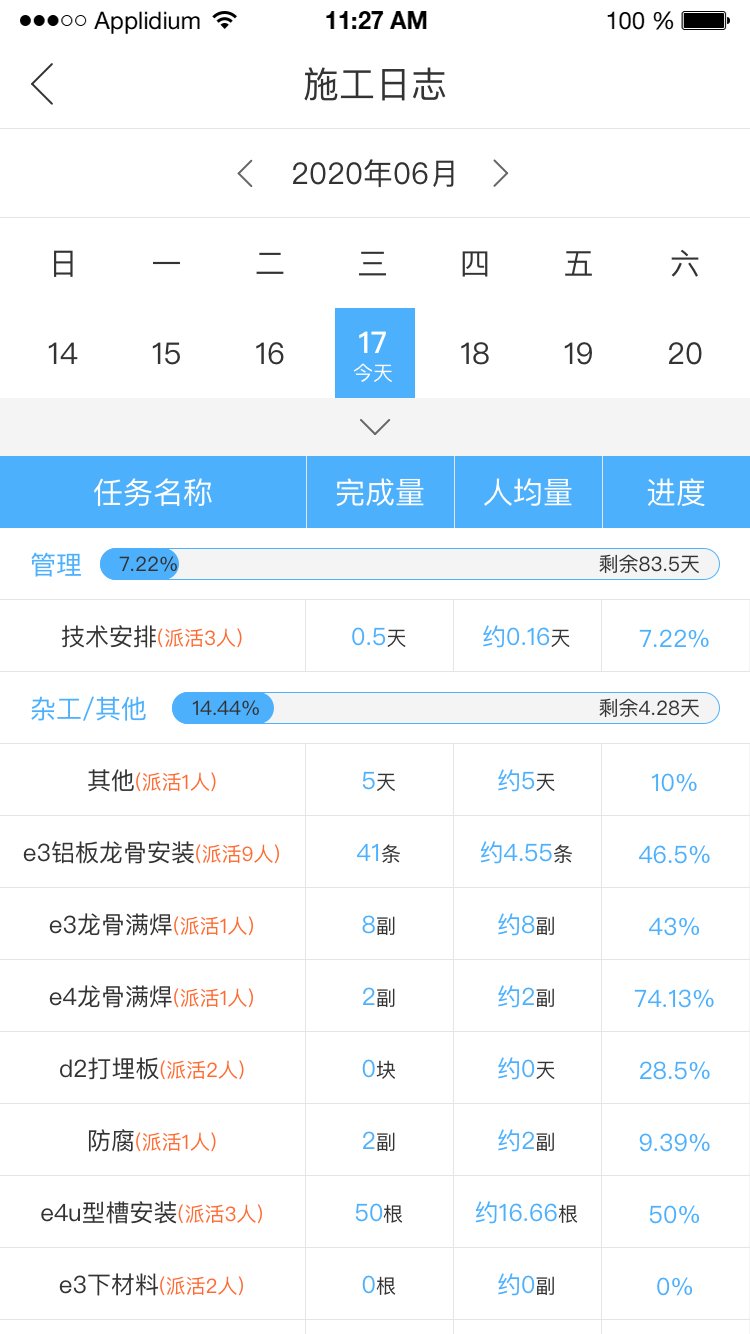Screen dimensions: 750x1334
Task: Go to the previous month
Action: pyautogui.click(x=245, y=174)
